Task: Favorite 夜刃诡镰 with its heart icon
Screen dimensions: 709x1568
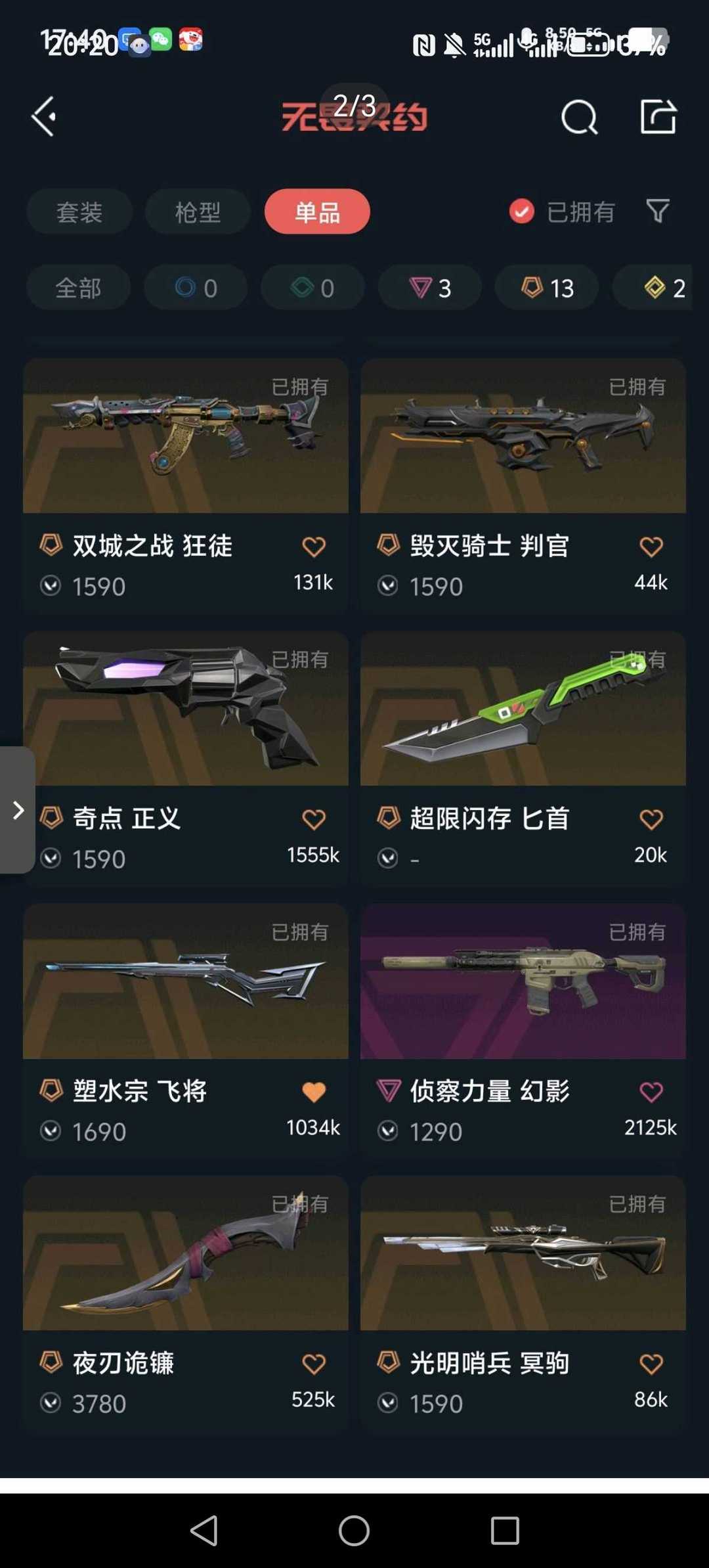Action: 314,1362
